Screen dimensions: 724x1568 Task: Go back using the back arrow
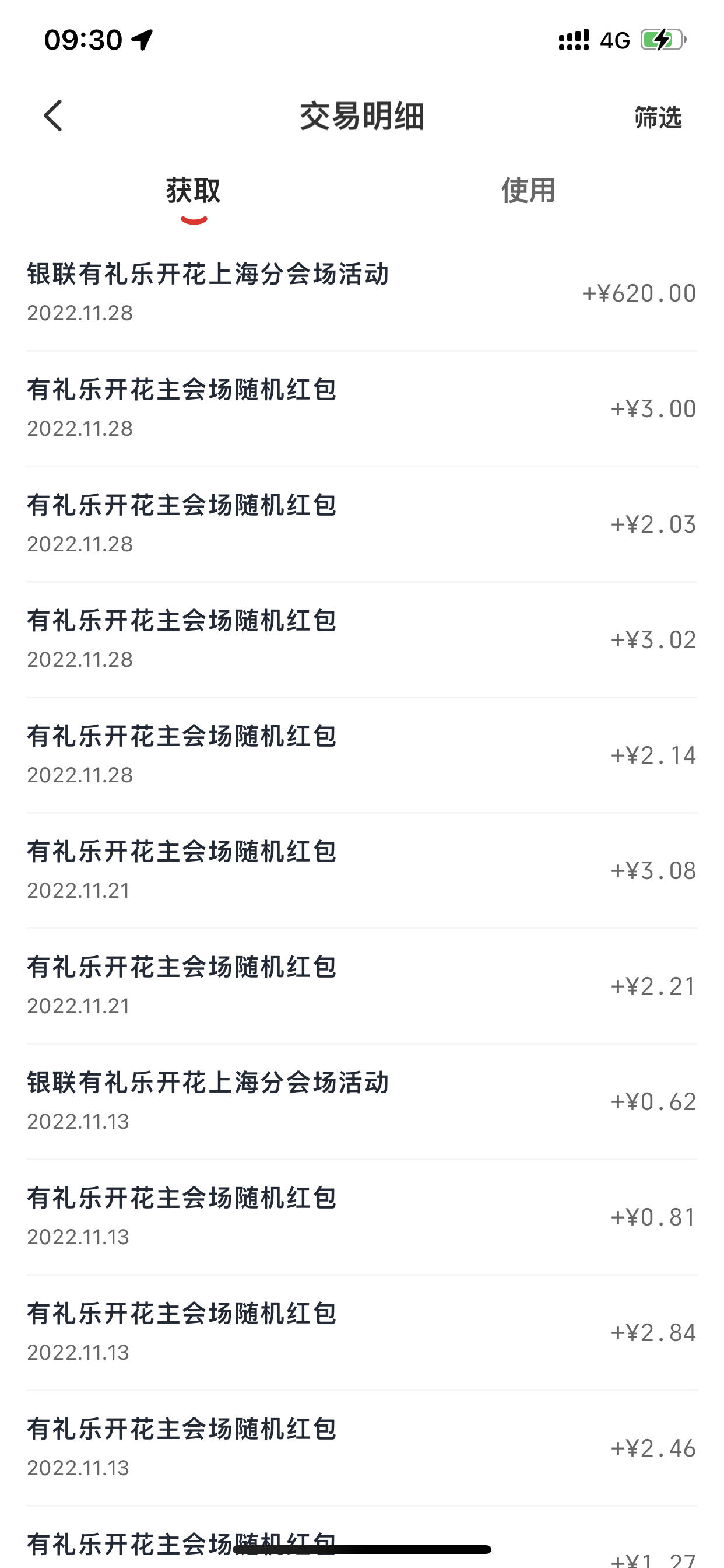pos(54,116)
